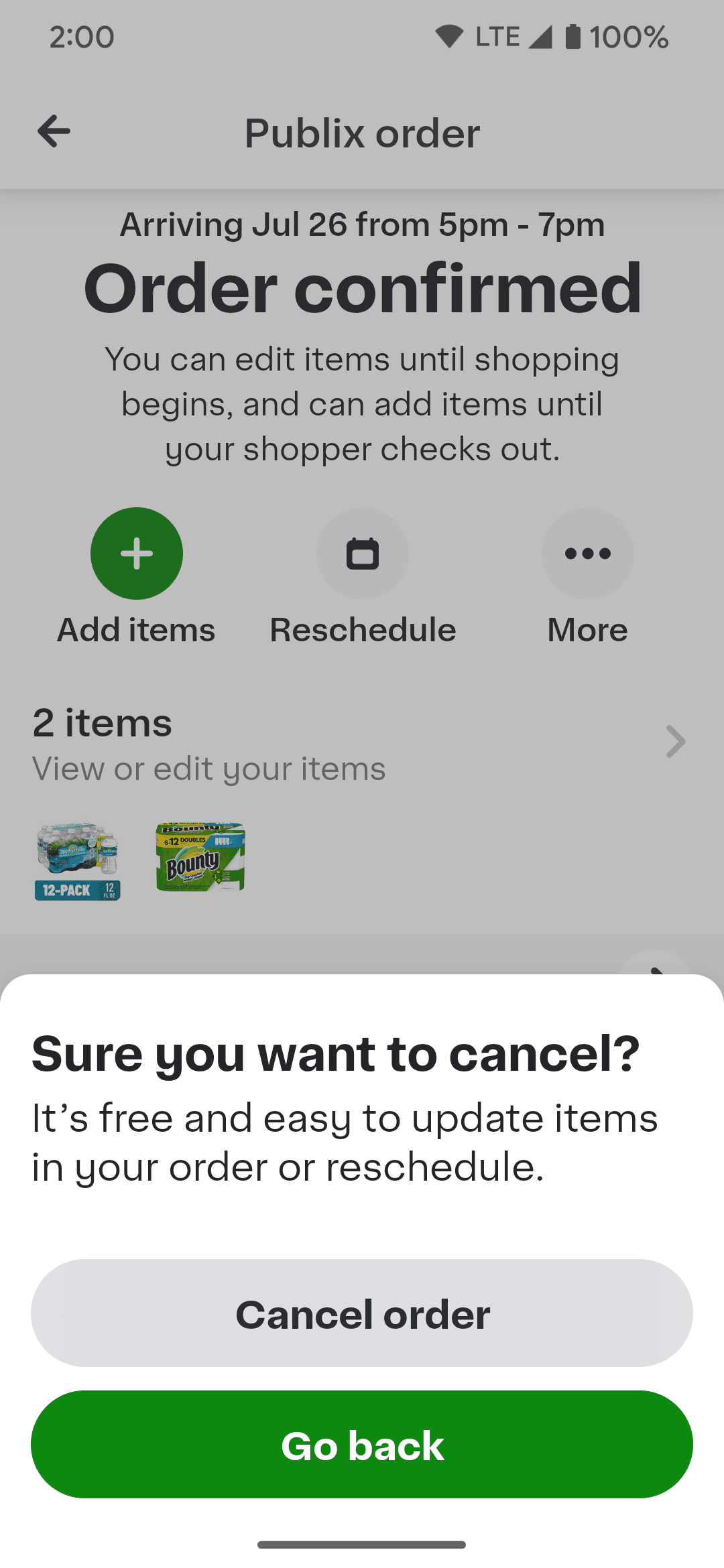Tap Add items plus button
Image resolution: width=724 pixels, height=1568 pixels.
pyautogui.click(x=137, y=553)
